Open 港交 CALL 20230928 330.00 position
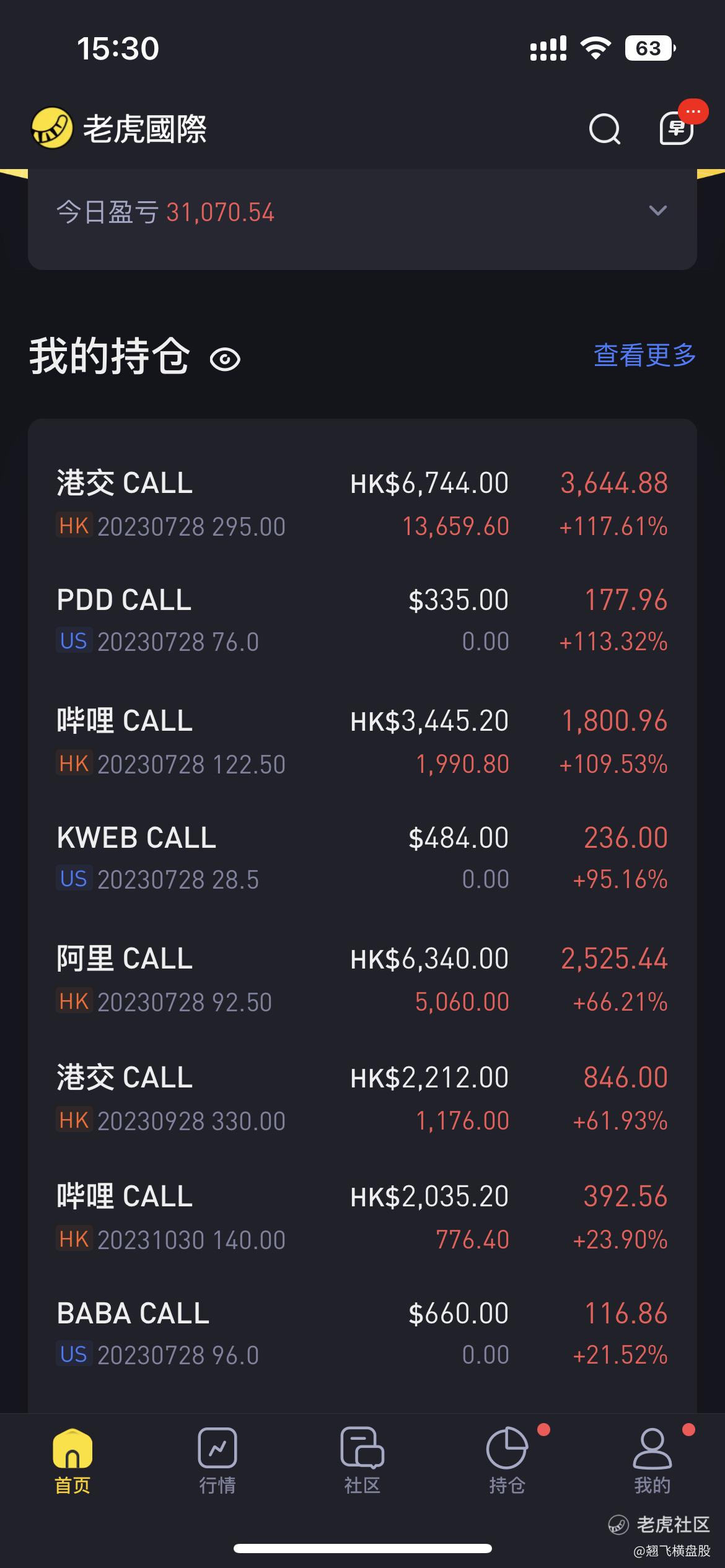The image size is (725, 1568). click(x=362, y=1098)
